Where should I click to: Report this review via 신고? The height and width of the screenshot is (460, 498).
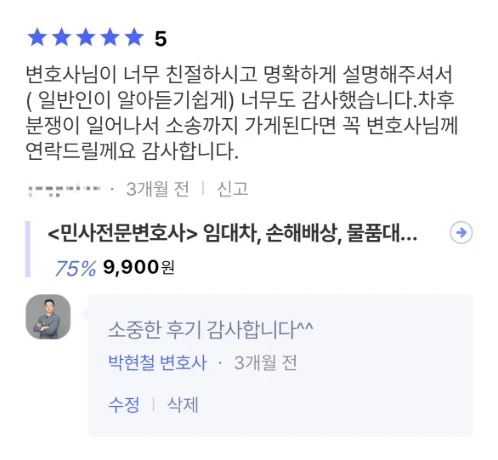[x=232, y=189]
